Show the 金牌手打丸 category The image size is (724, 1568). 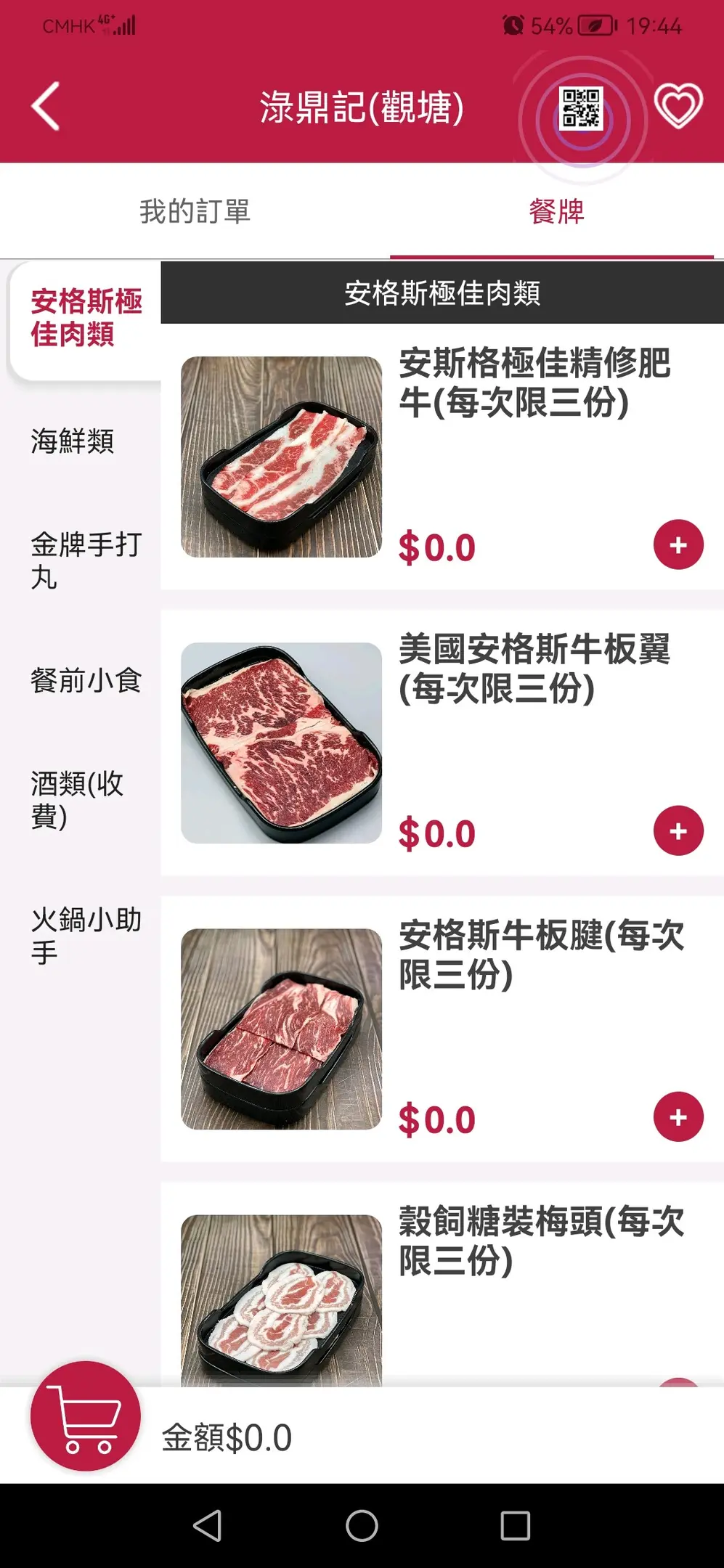(x=86, y=560)
